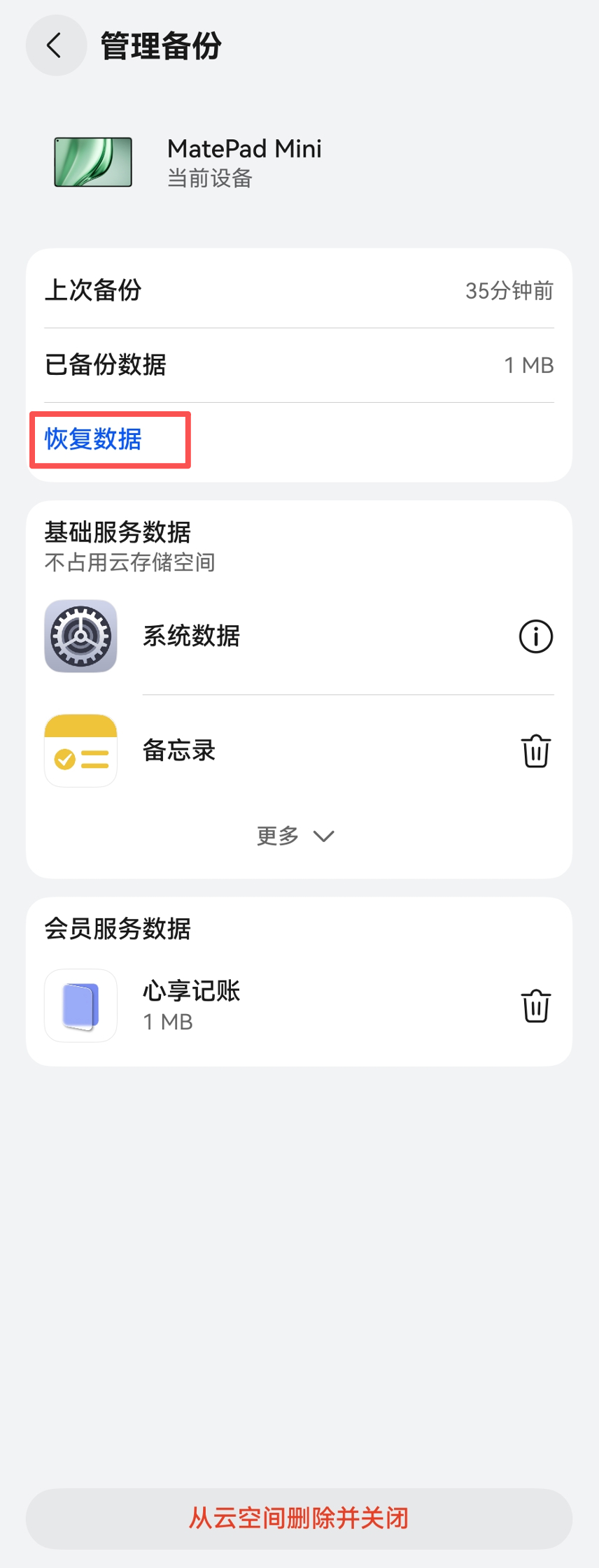Viewport: 599px width, 1568px height.
Task: Expand 更多 basic service data
Action: (295, 836)
